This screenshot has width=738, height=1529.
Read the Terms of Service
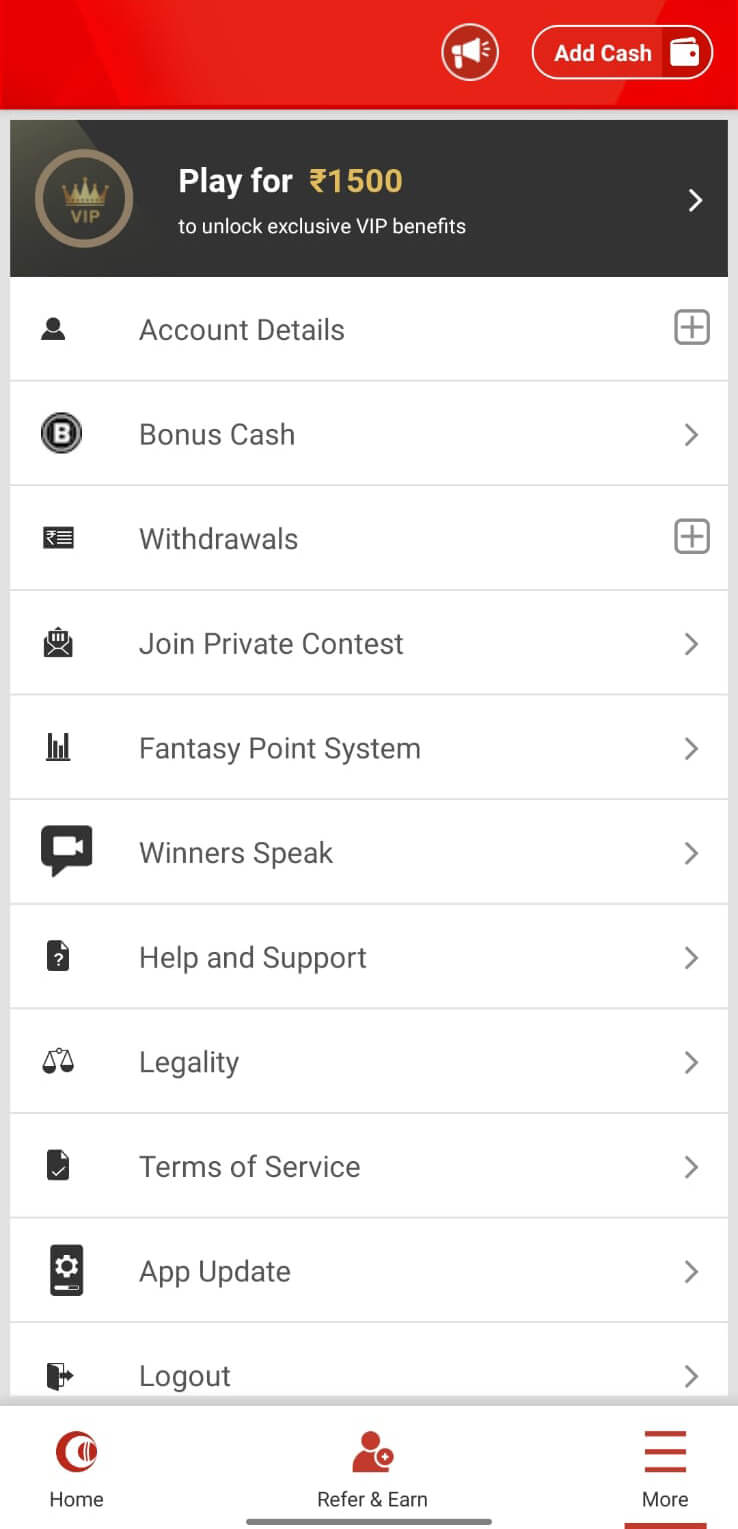(369, 1166)
